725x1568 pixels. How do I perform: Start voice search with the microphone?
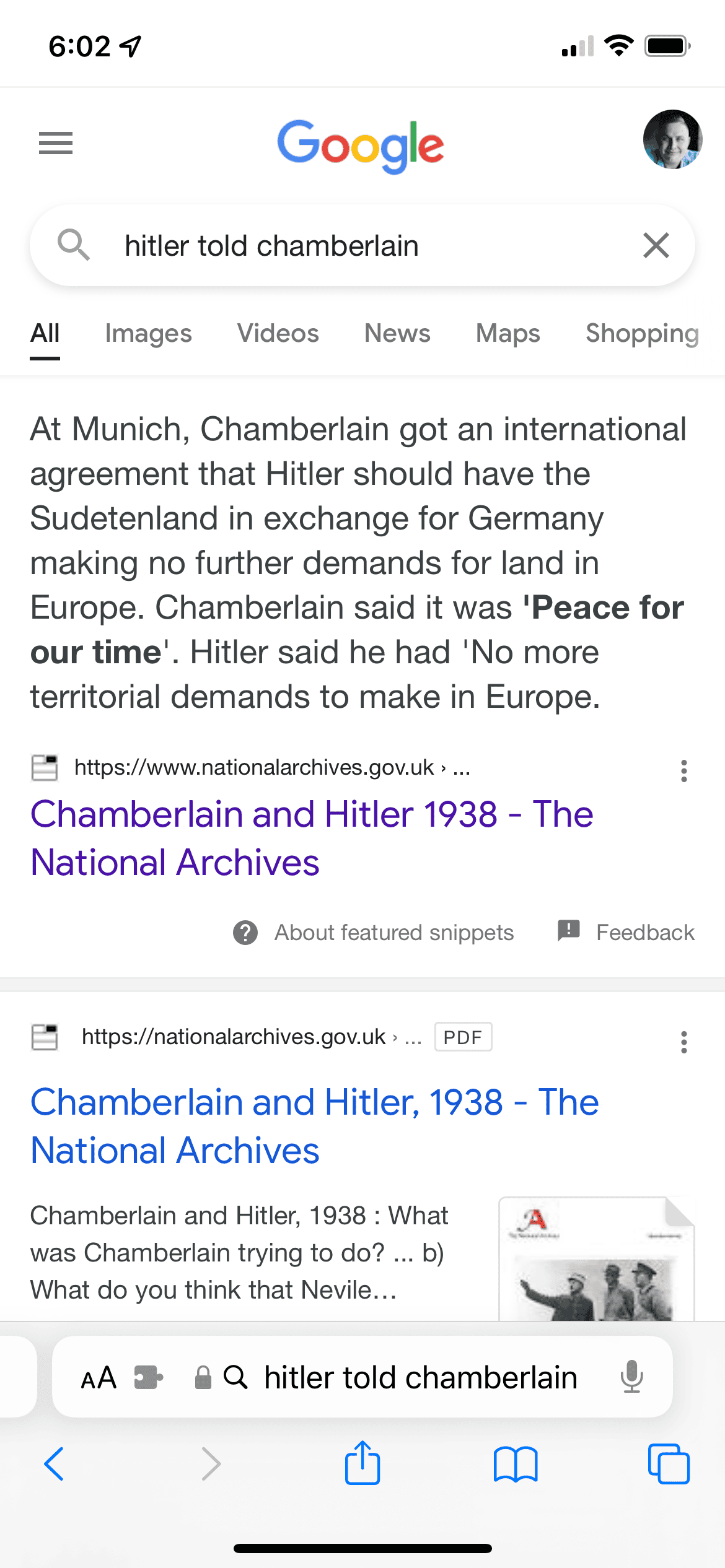[x=631, y=1377]
